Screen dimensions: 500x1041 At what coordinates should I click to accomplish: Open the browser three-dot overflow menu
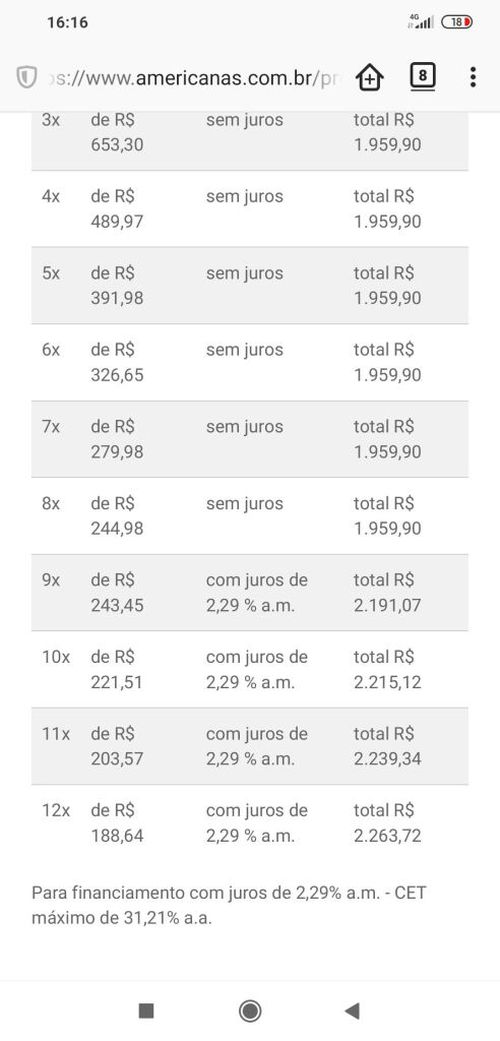(x=473, y=77)
